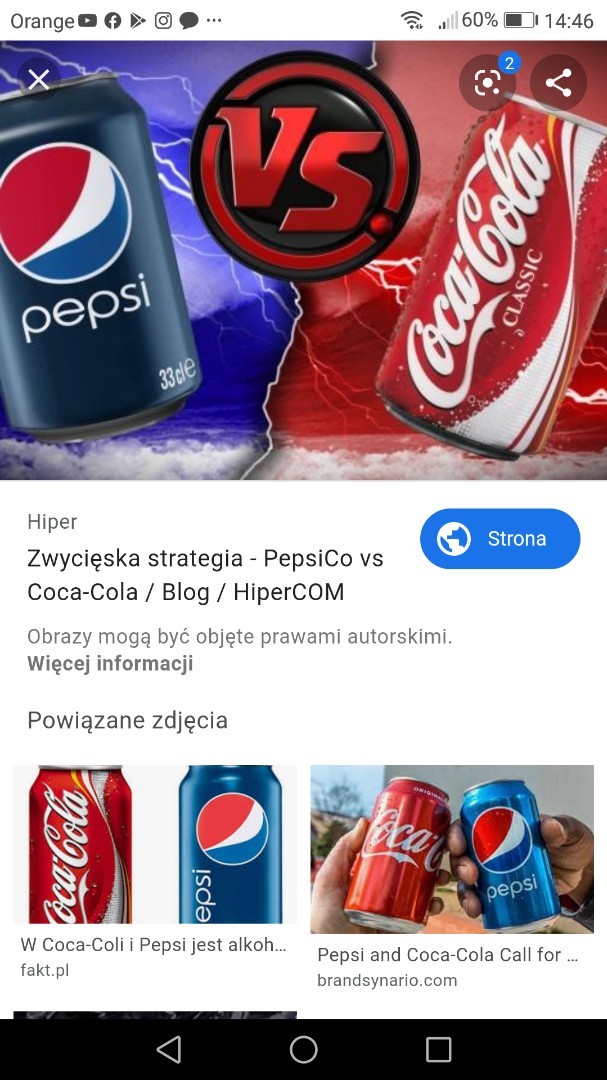Close the image preview

point(39,80)
